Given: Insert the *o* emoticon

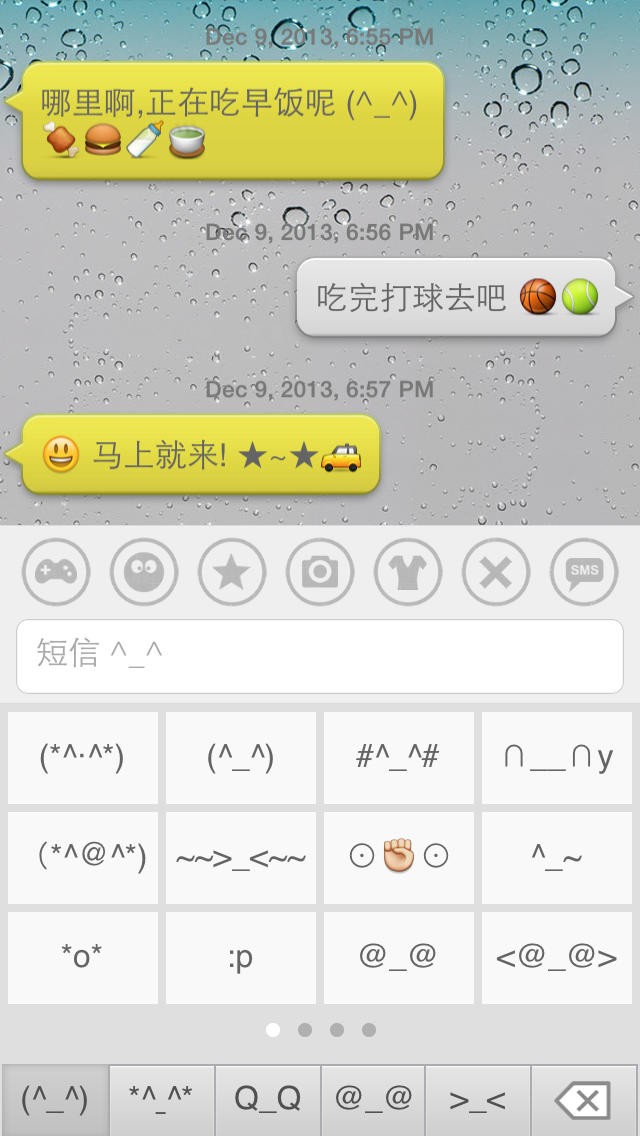Looking at the screenshot, I should point(83,958).
